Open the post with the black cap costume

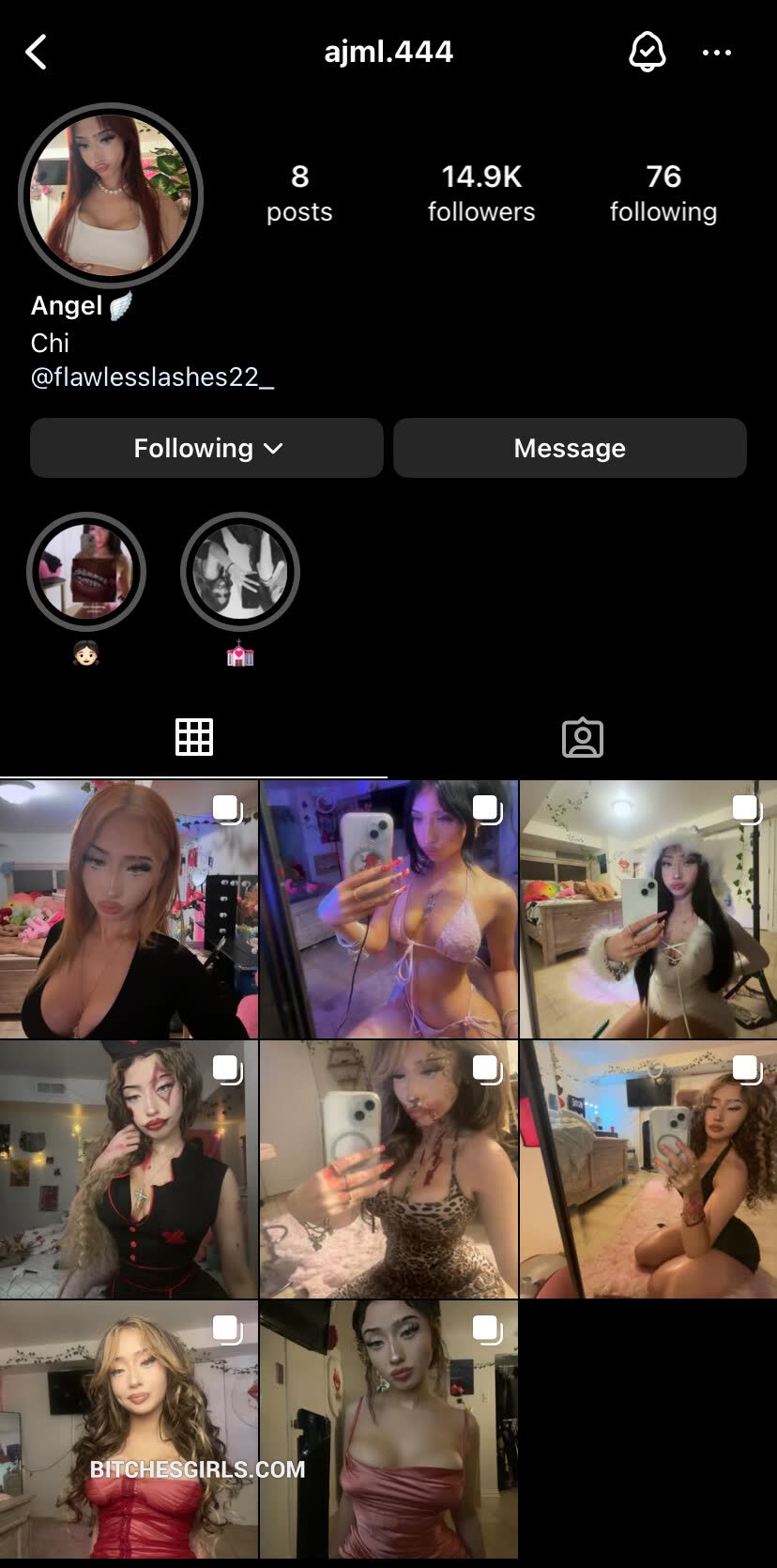coord(129,1169)
